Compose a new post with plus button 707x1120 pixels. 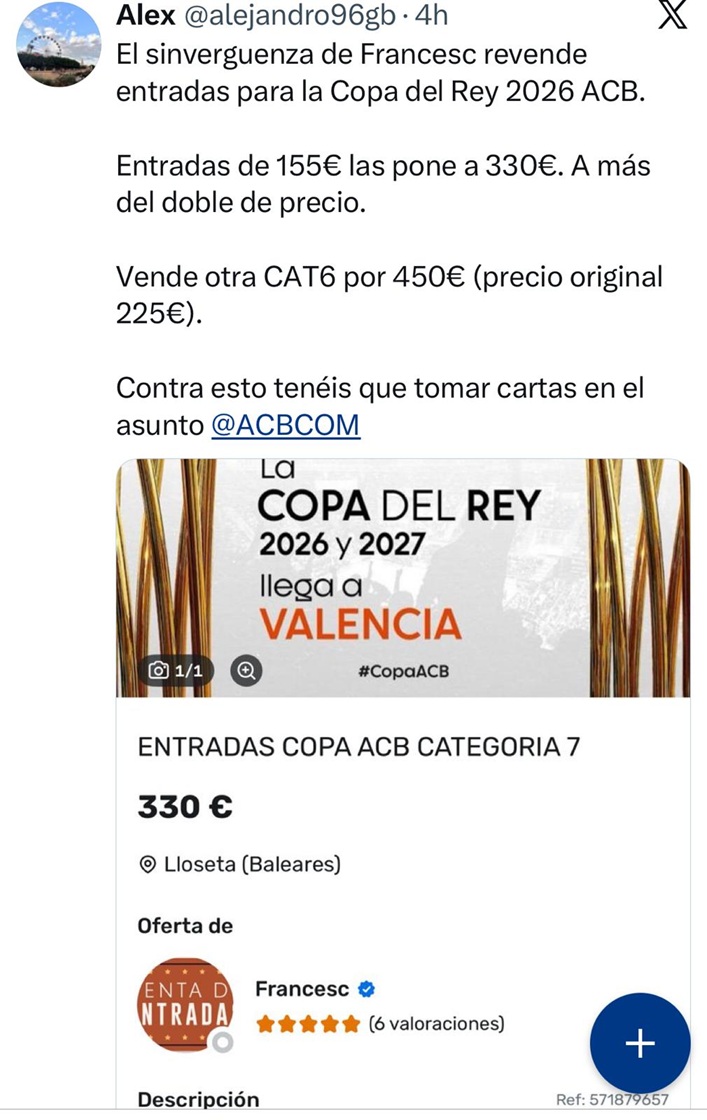639,1043
